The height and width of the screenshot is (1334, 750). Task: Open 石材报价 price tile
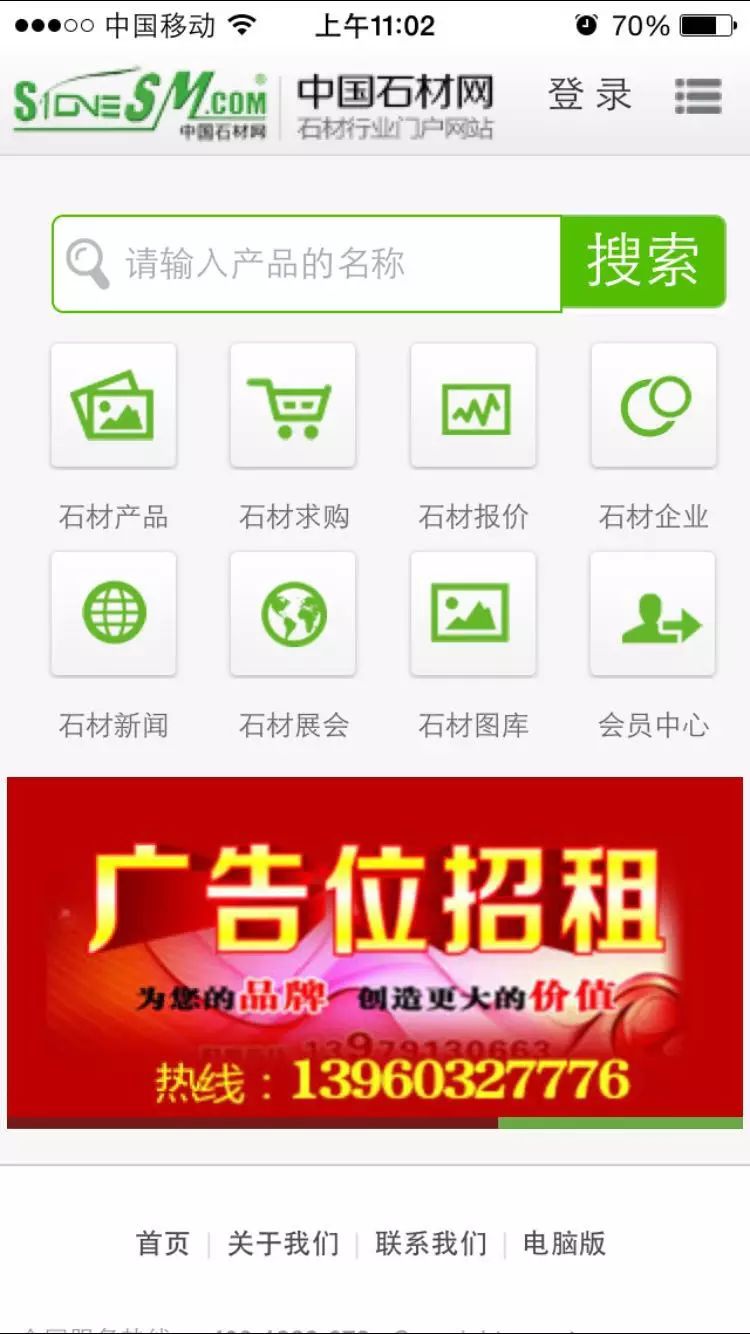(x=473, y=406)
